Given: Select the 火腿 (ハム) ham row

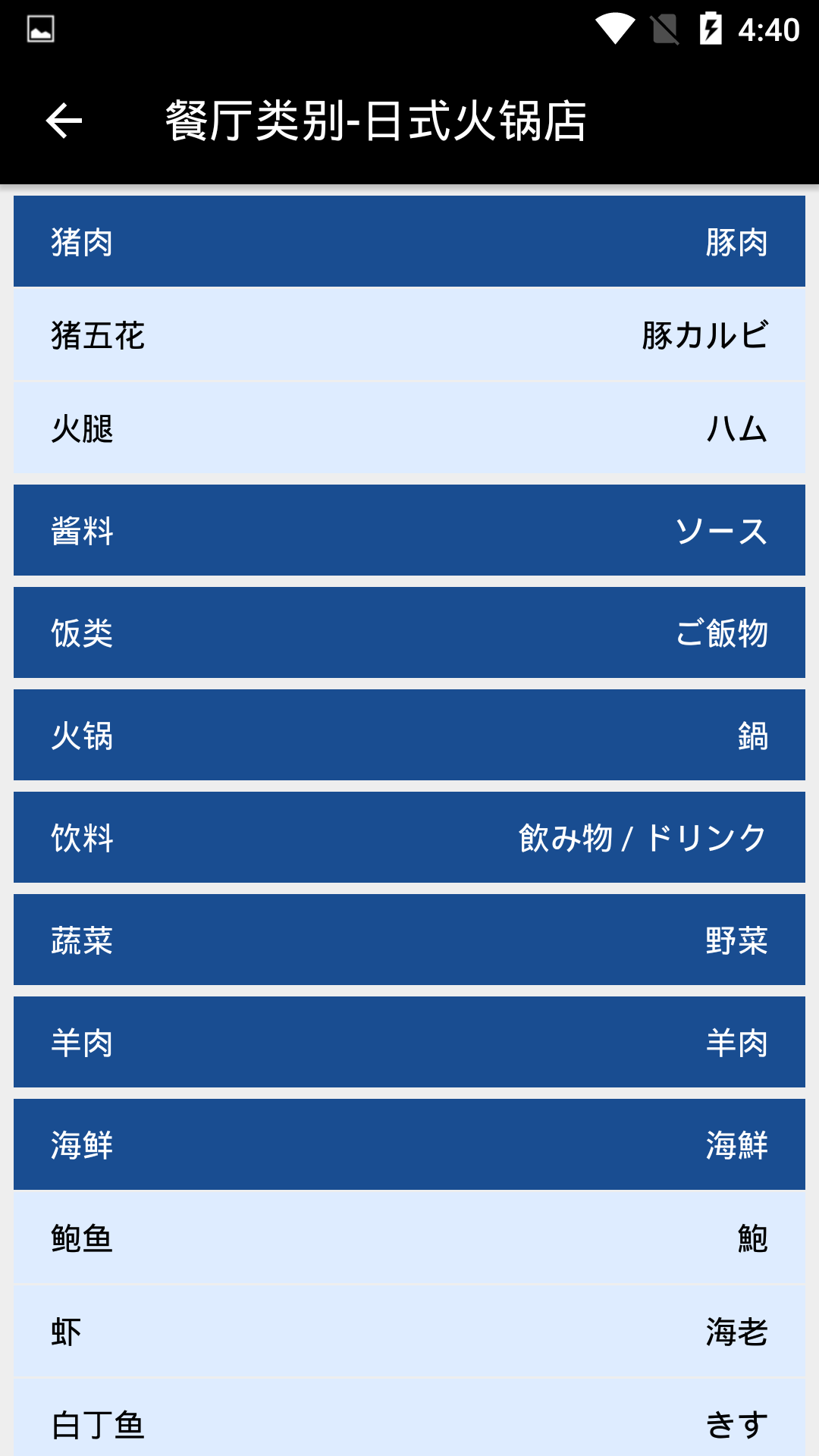Looking at the screenshot, I should point(409,428).
